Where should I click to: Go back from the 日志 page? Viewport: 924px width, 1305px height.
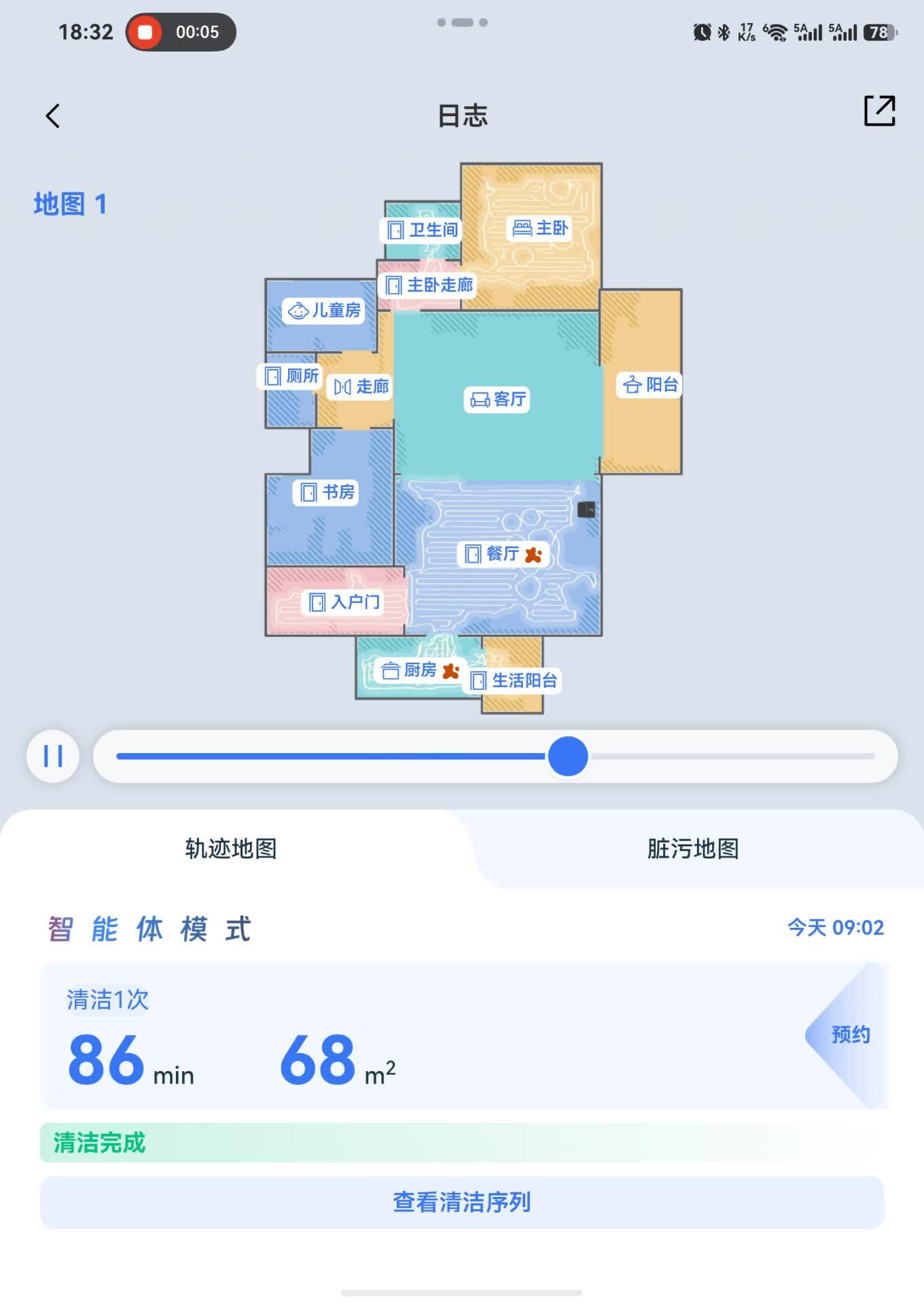pyautogui.click(x=53, y=116)
